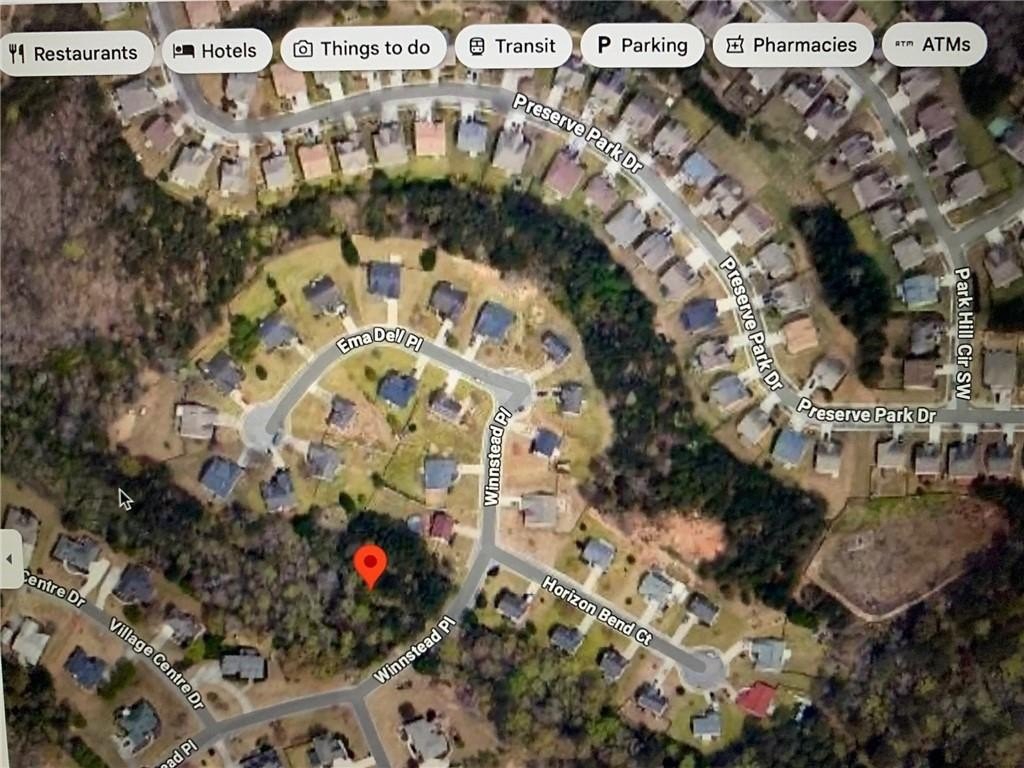Expand the collapsed side panel arrow
Image resolution: width=1024 pixels, height=768 pixels.
pyautogui.click(x=10, y=558)
